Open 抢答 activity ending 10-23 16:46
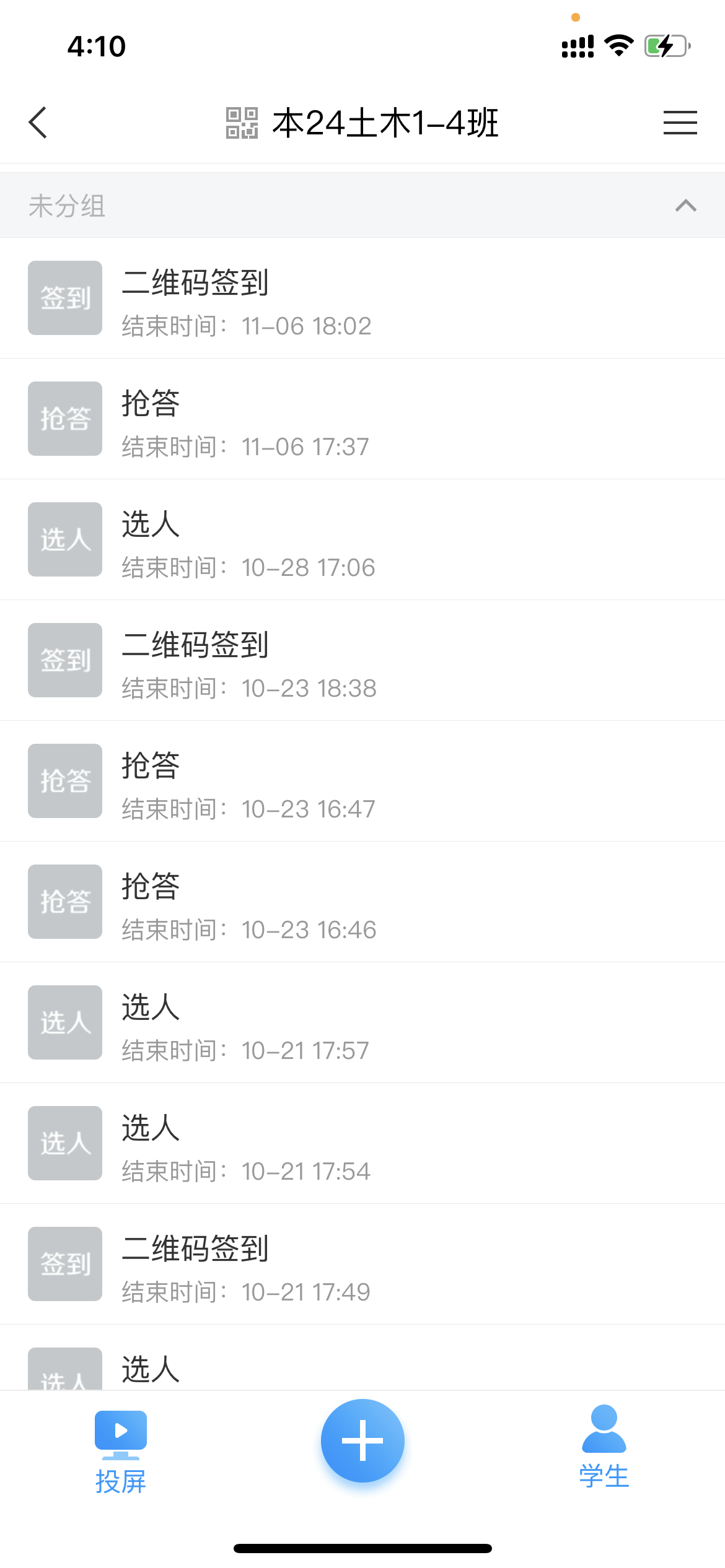 pos(362,902)
